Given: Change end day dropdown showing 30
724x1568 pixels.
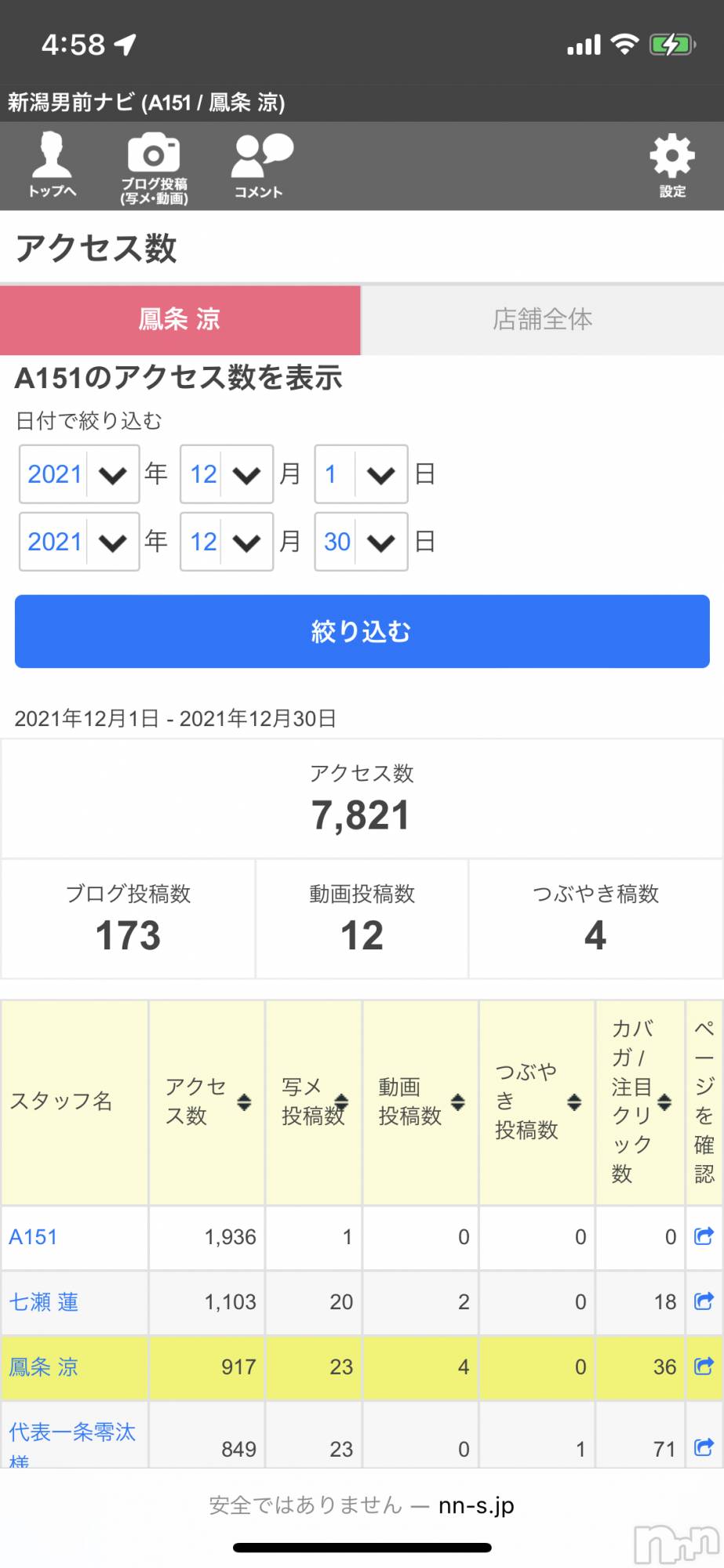Looking at the screenshot, I should point(361,542).
